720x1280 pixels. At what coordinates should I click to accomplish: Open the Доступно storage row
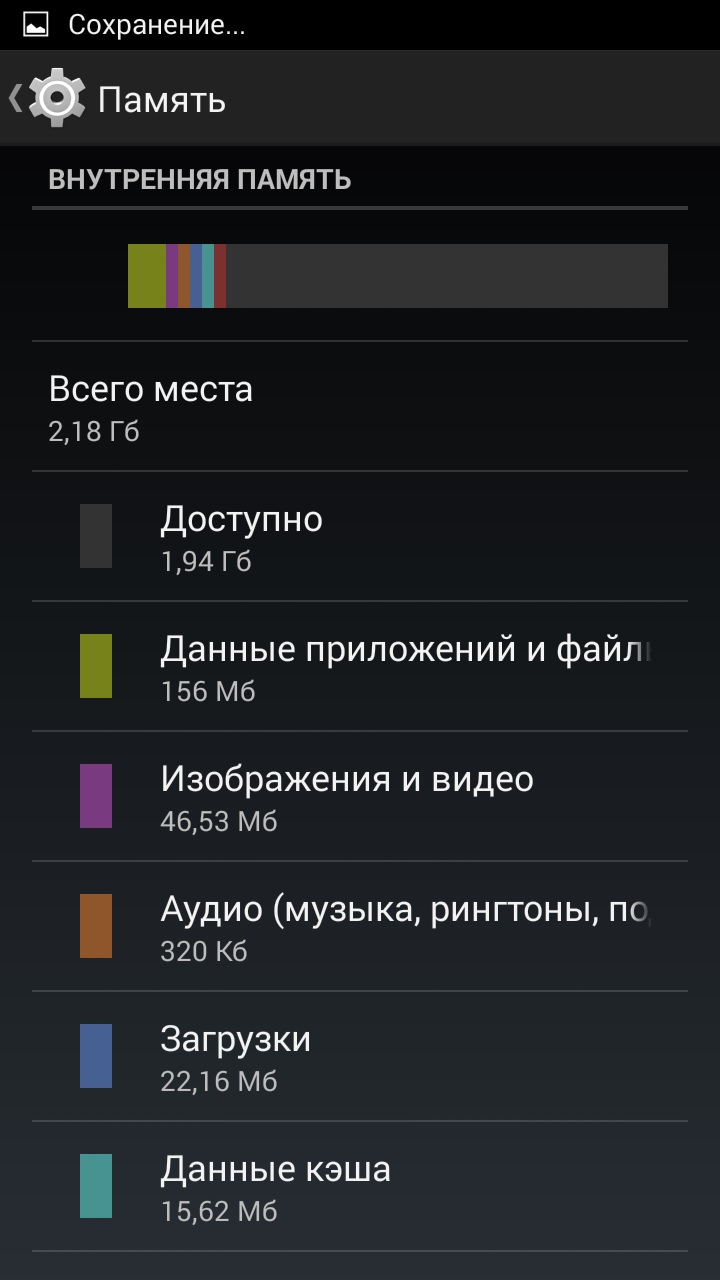coord(360,536)
